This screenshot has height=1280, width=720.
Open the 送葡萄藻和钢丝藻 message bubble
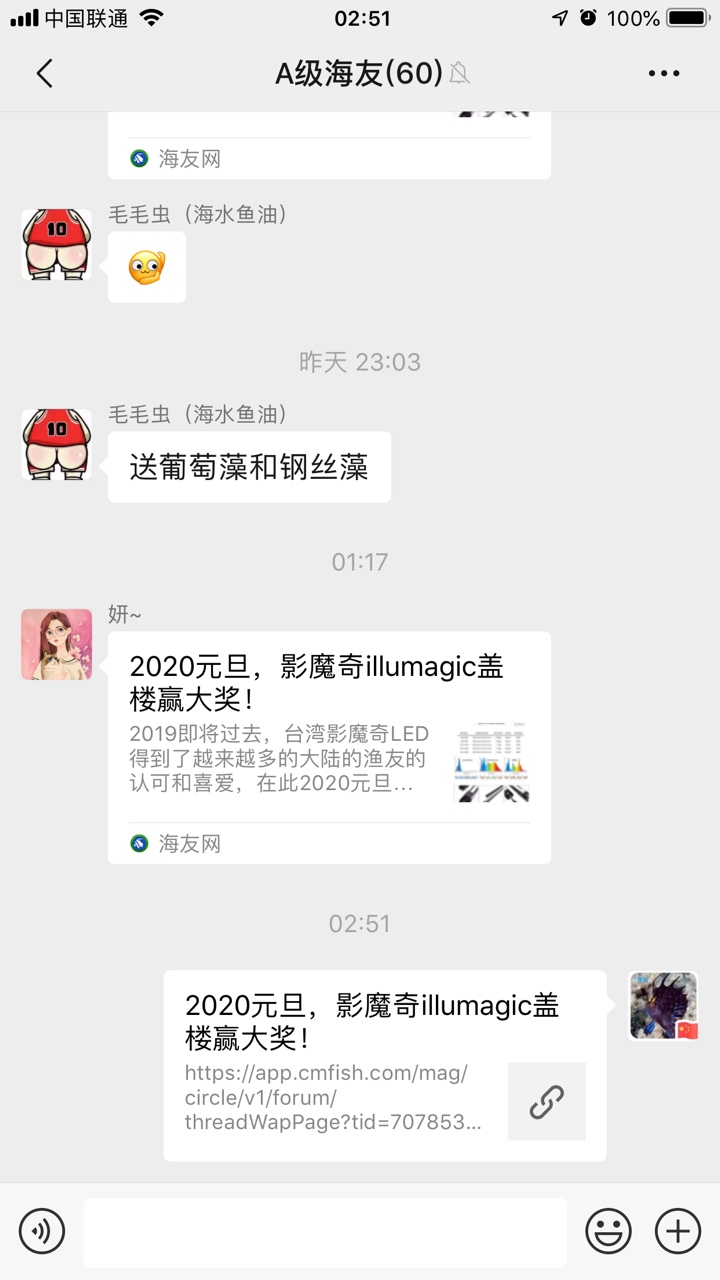[x=249, y=467]
